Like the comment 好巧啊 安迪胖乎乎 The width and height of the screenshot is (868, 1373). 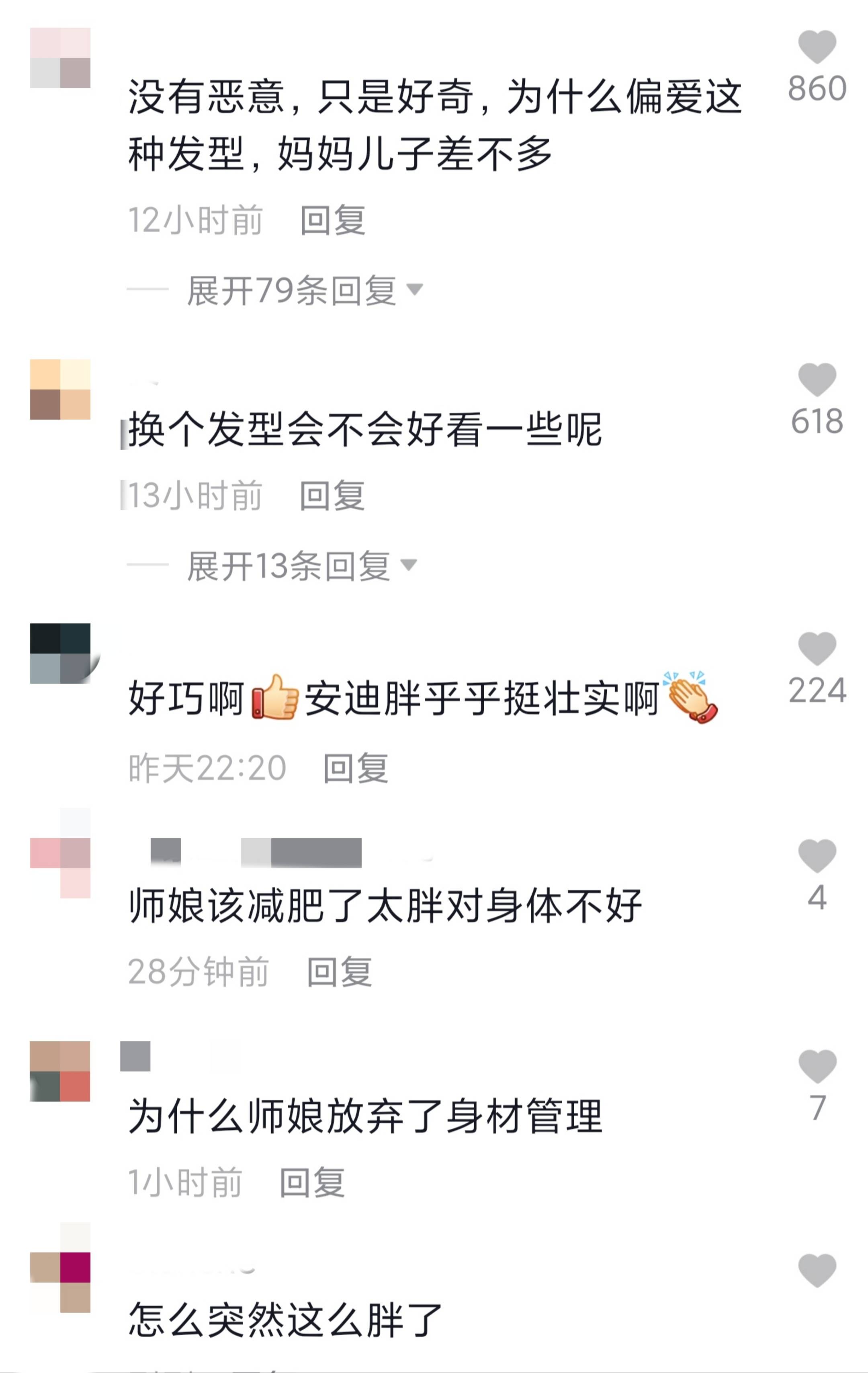coord(816,649)
